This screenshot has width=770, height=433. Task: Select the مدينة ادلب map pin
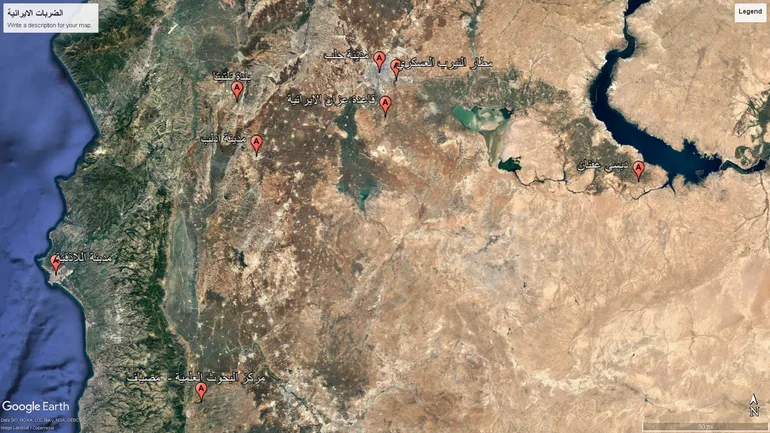[256, 143]
